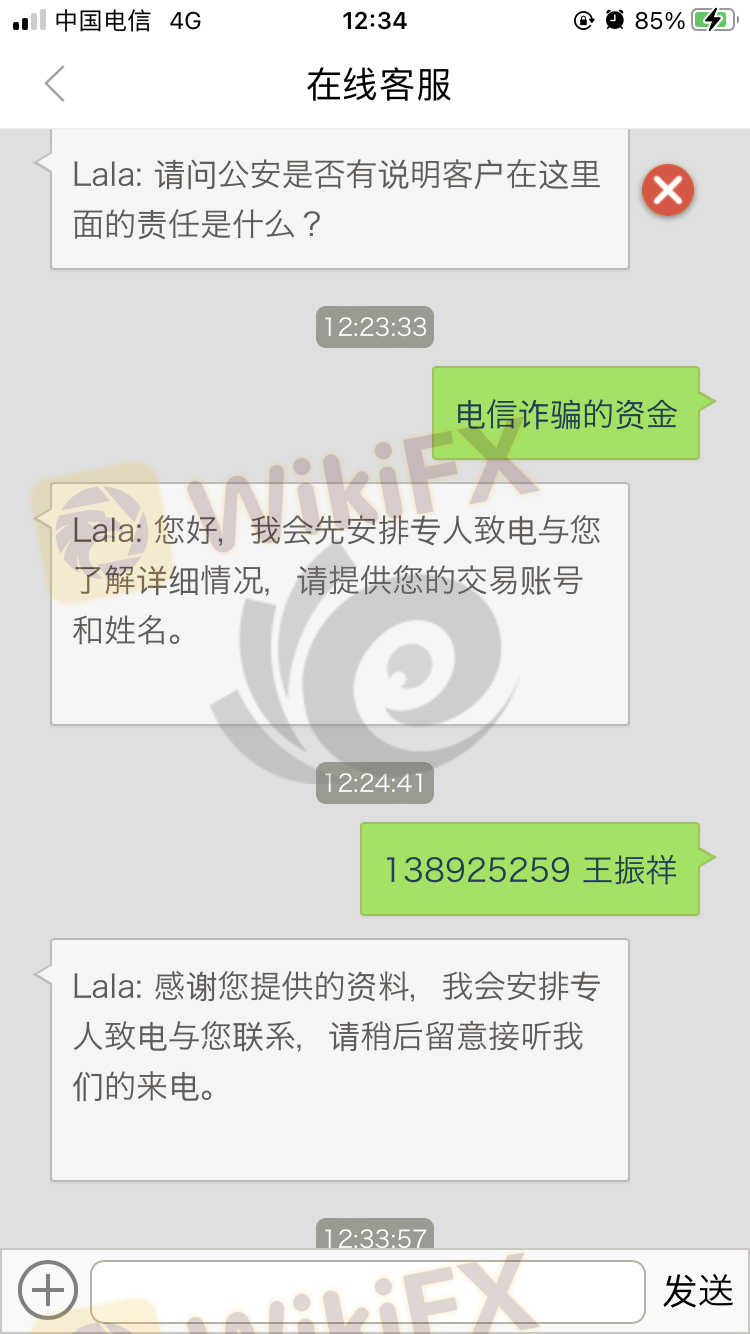The image size is (750, 1334).
Task: Send the message with 发送
Action: pos(698,1291)
